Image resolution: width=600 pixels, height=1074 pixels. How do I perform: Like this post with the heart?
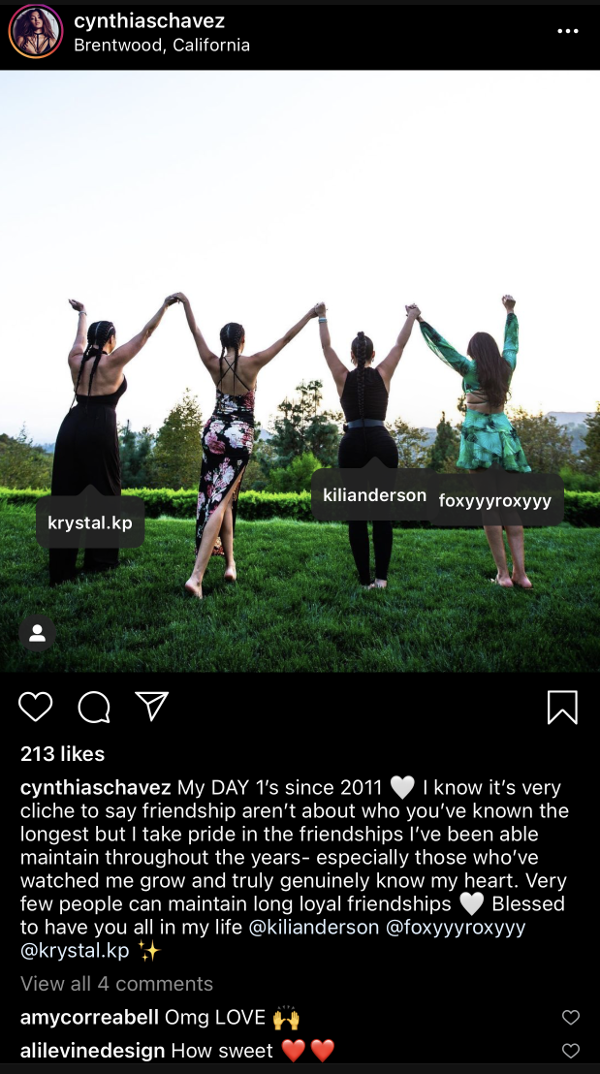(35, 707)
